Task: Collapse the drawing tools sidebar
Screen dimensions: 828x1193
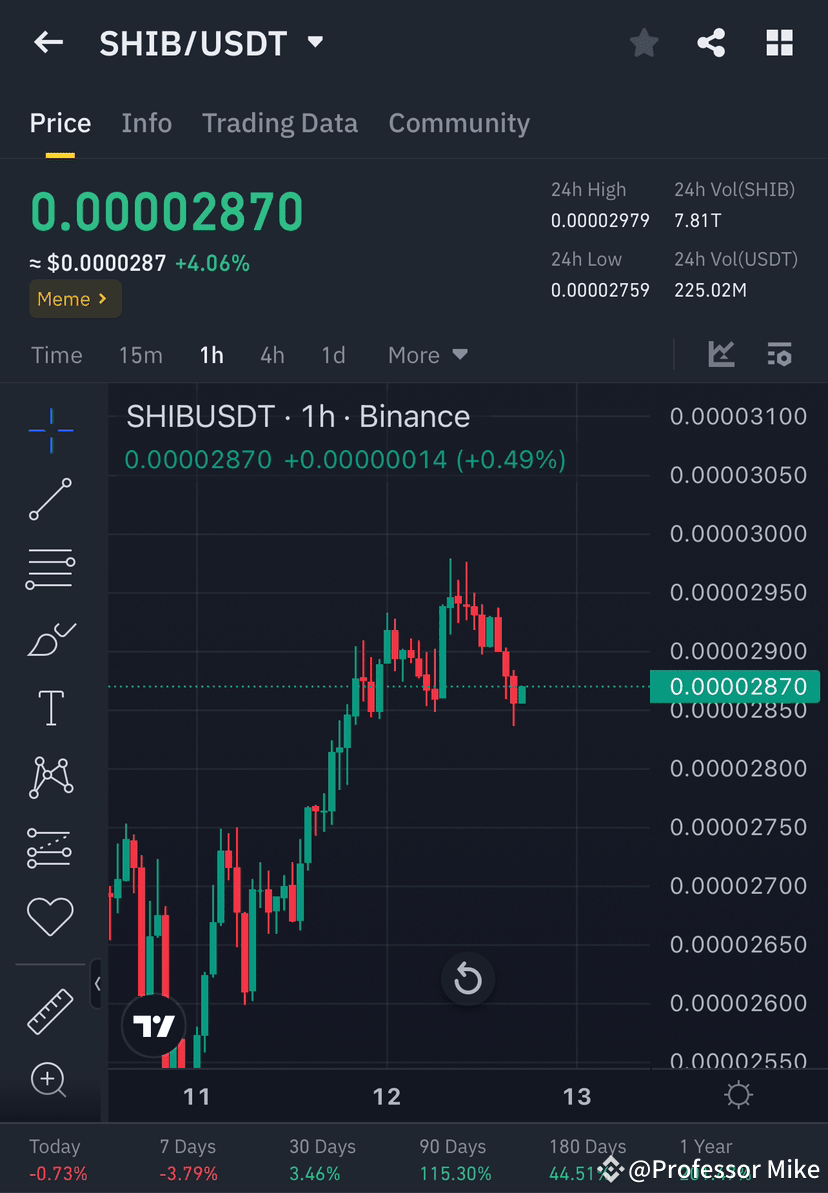Action: [x=97, y=983]
